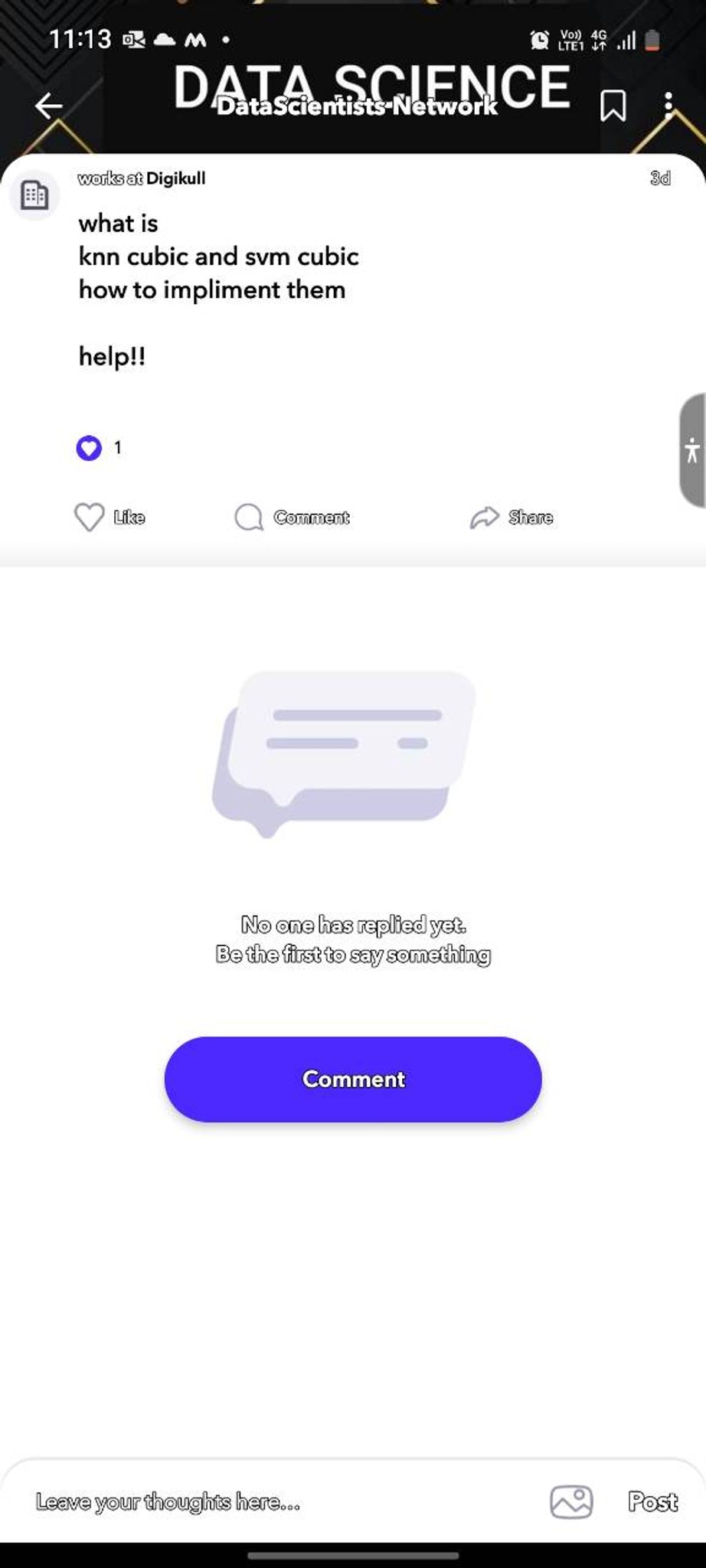The height and width of the screenshot is (1568, 706).
Task: Tap Comment under the post
Action: tap(292, 518)
